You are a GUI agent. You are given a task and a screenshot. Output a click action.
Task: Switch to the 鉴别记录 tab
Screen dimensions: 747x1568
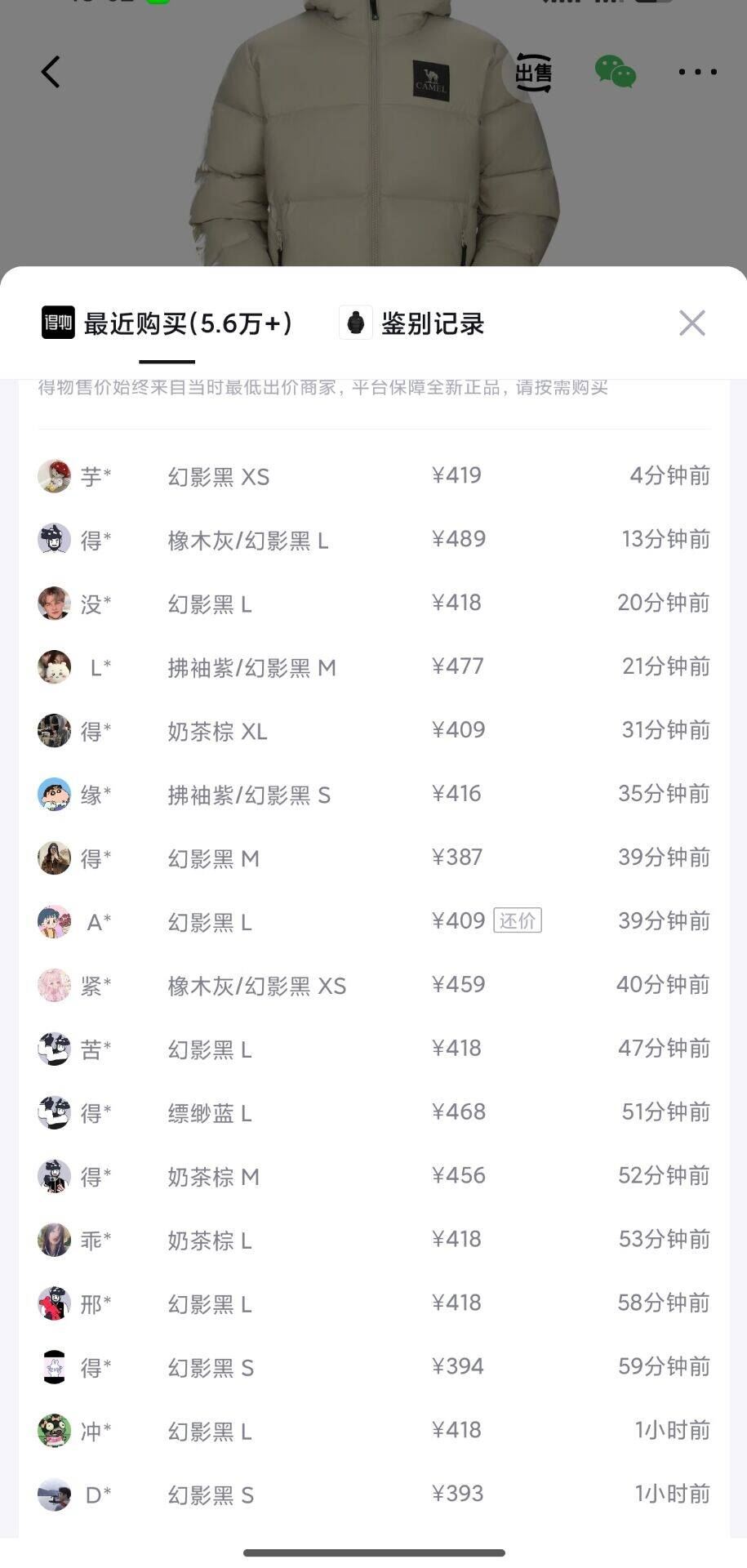[432, 323]
